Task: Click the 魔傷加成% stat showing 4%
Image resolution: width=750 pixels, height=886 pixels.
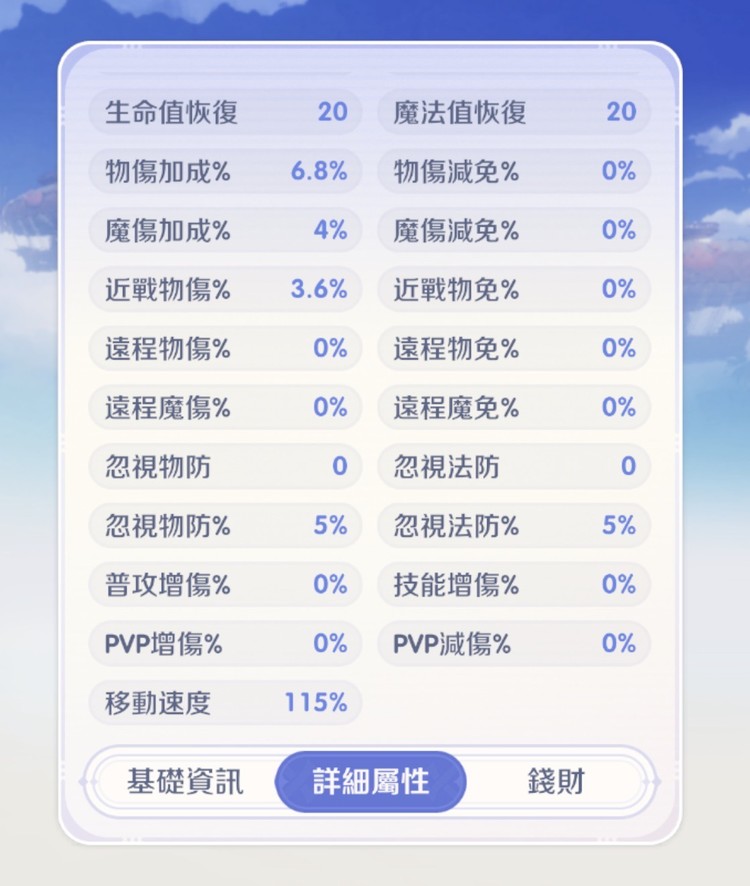Action: click(225, 231)
